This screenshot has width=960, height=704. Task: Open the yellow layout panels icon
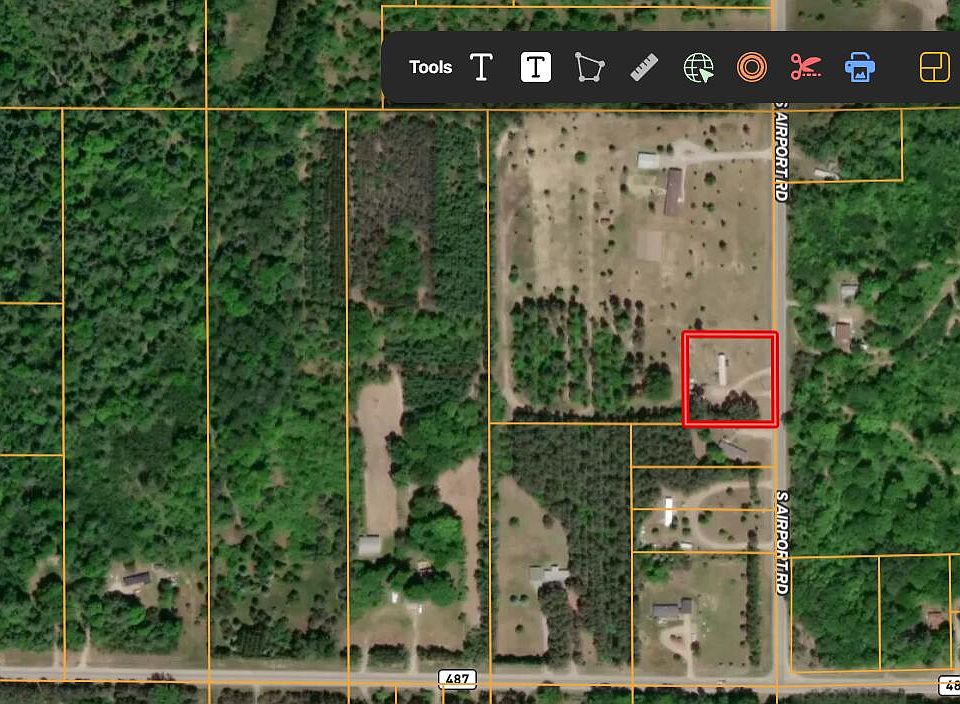click(935, 67)
